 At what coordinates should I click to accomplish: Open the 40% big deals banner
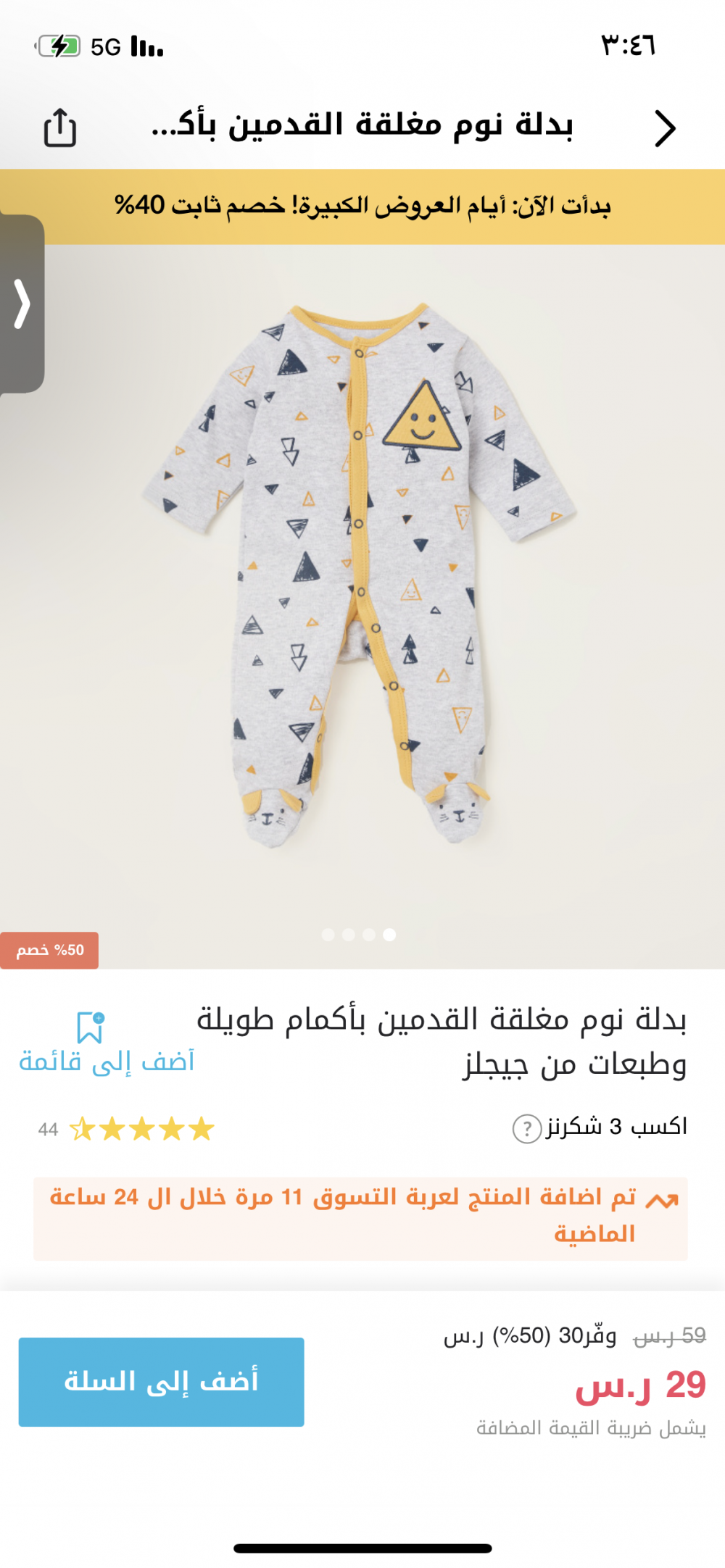tap(362, 206)
